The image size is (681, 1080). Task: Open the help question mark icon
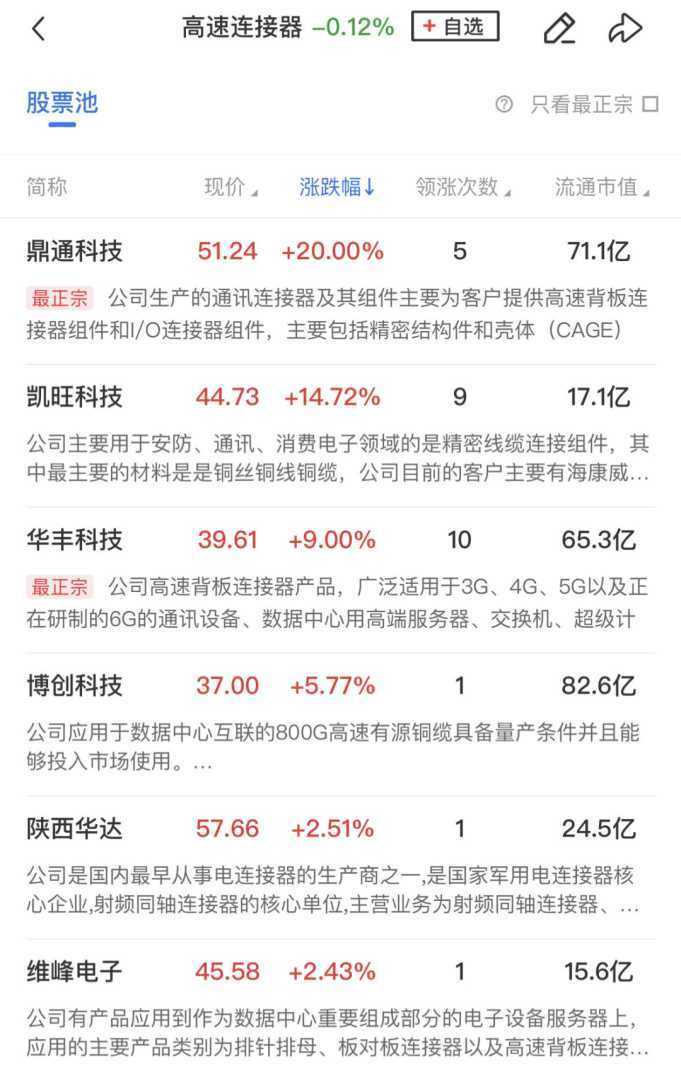point(504,104)
